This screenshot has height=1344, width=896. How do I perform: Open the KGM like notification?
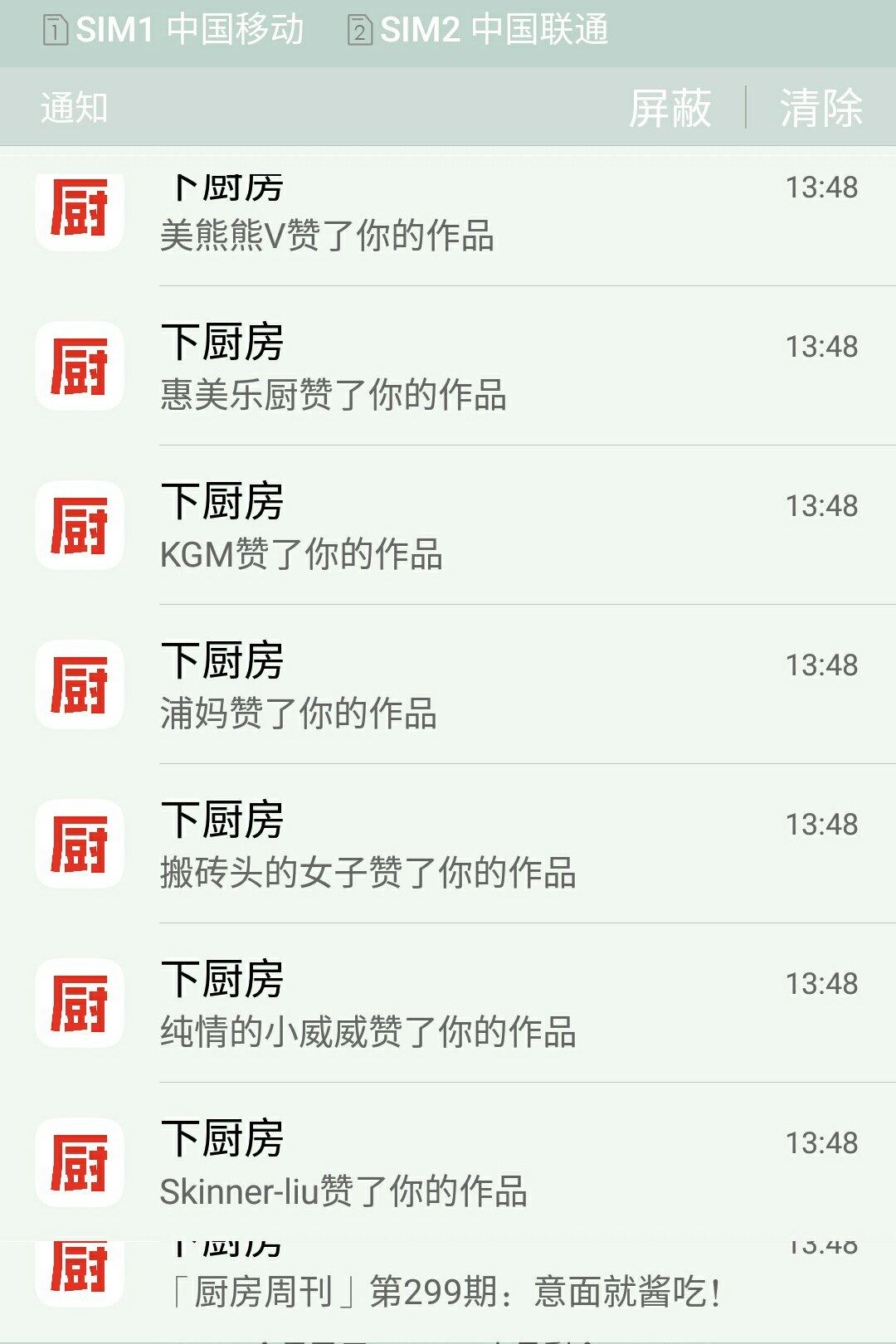tap(448, 526)
